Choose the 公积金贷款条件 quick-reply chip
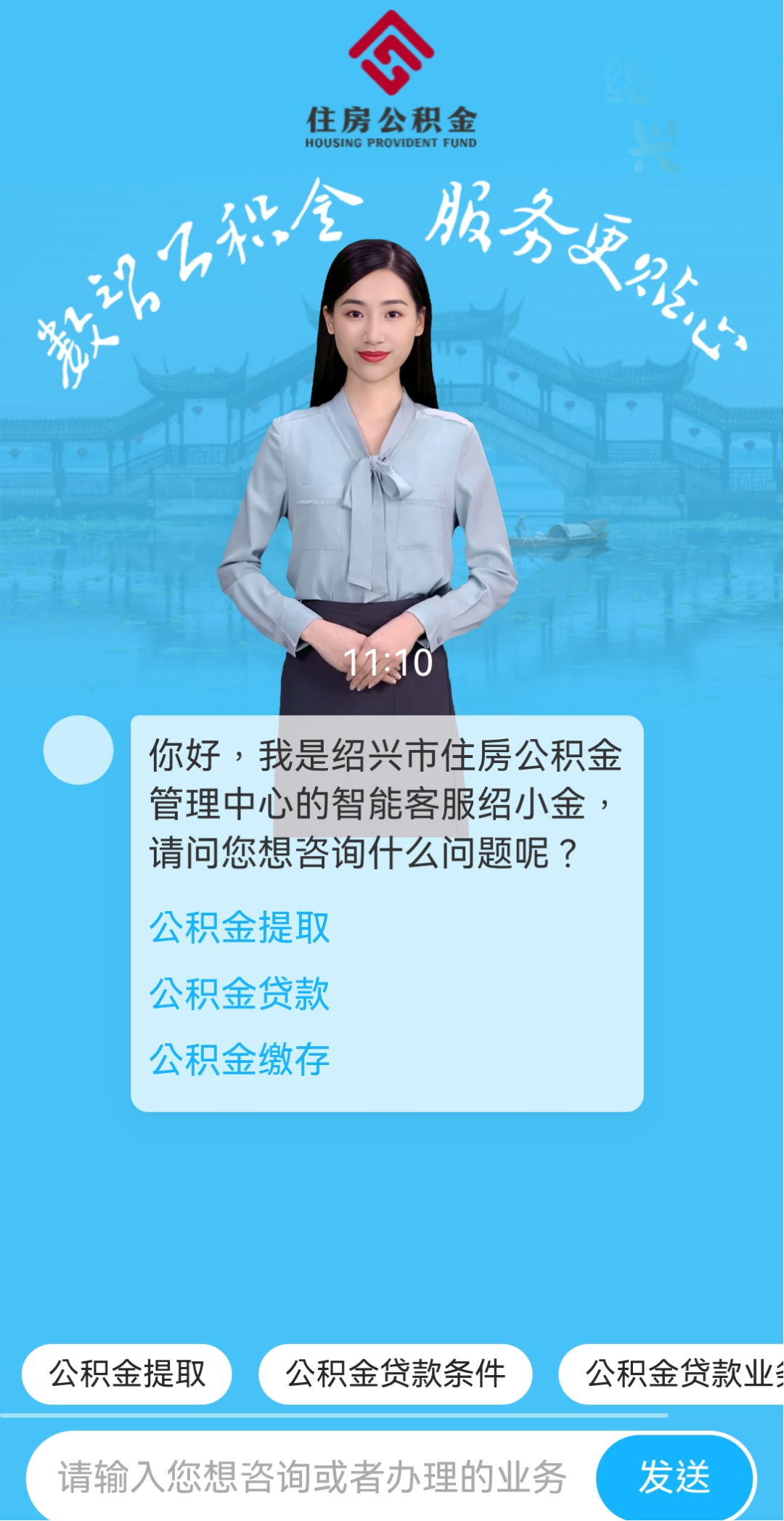784x1521 pixels. (x=396, y=1374)
